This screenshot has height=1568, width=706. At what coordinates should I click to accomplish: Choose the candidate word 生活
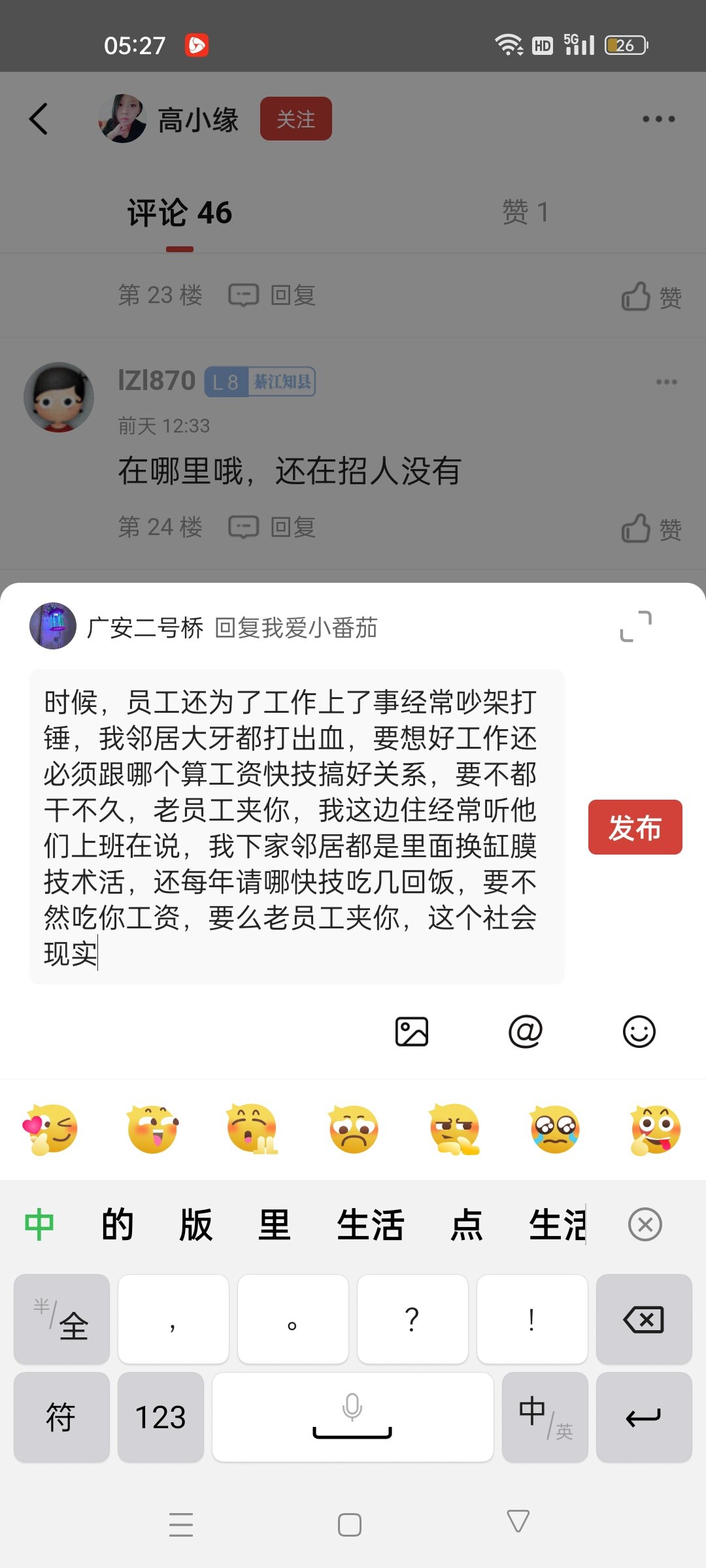(x=370, y=1224)
